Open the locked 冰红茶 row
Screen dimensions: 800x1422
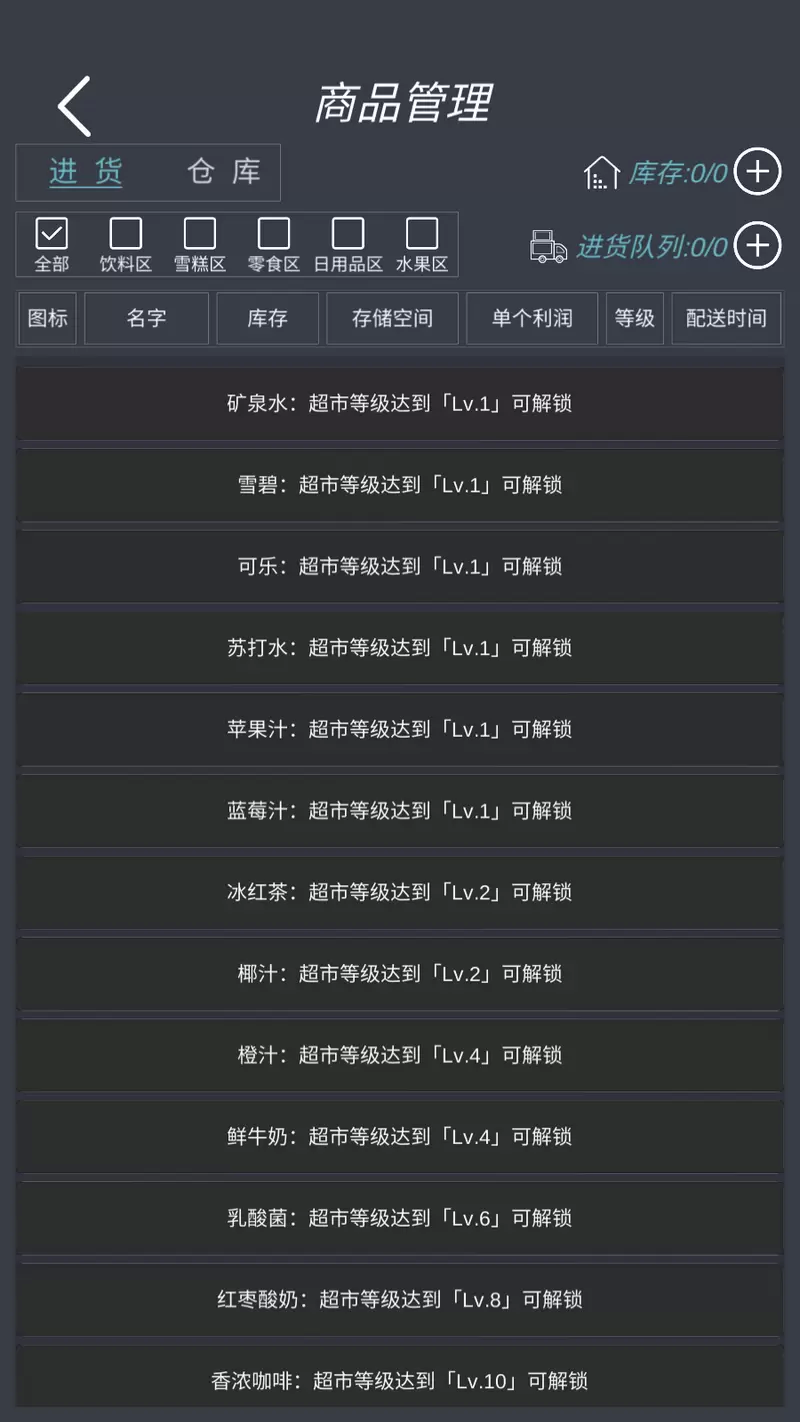(x=399, y=892)
